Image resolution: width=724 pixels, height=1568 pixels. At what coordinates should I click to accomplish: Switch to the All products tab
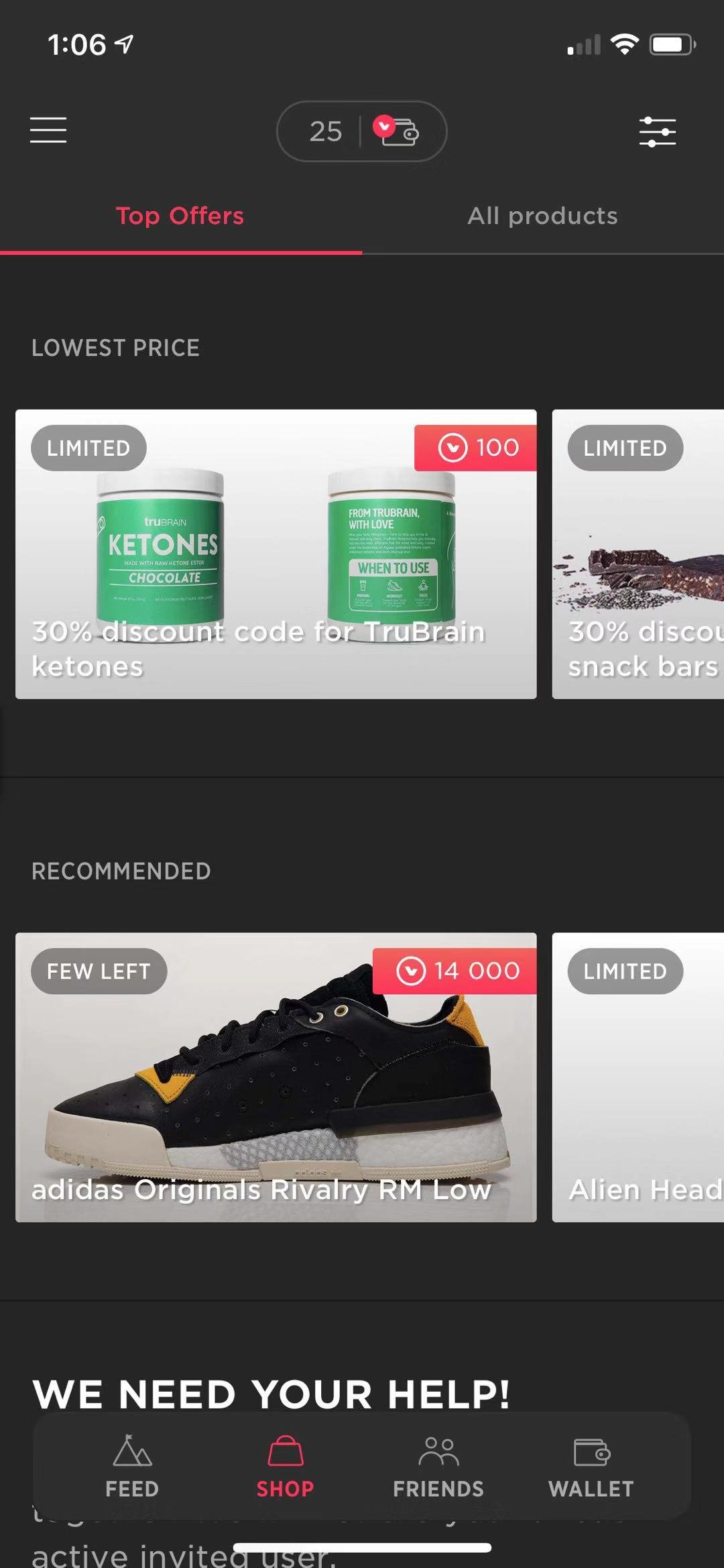[543, 216]
